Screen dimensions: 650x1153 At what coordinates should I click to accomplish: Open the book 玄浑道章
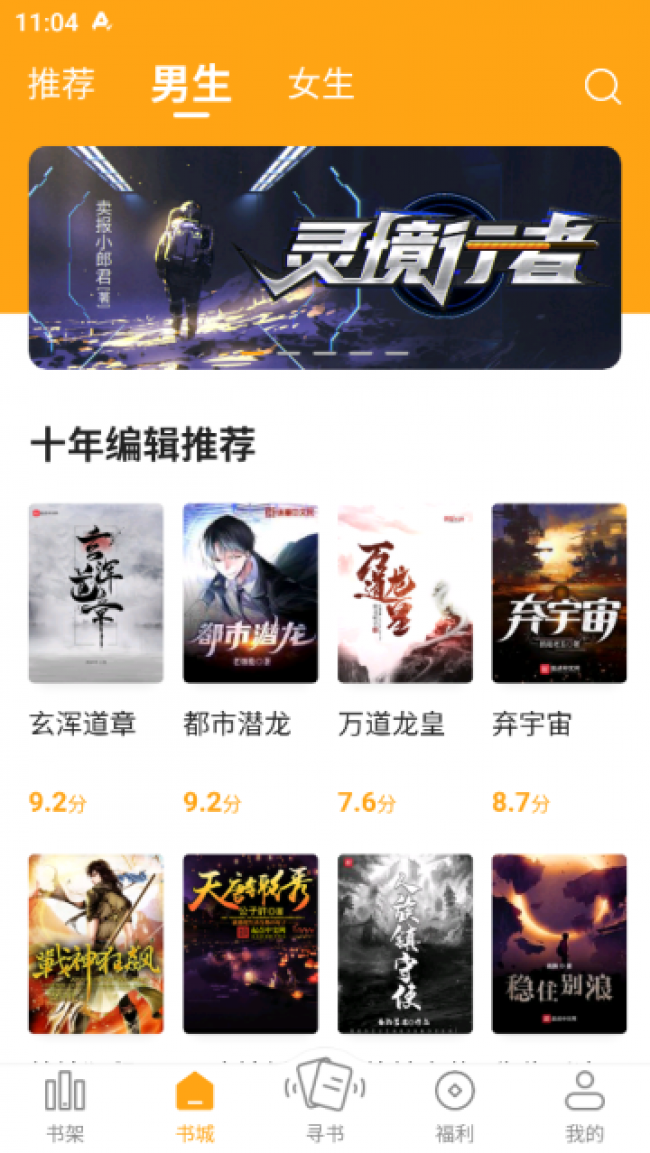pyautogui.click(x=96, y=593)
